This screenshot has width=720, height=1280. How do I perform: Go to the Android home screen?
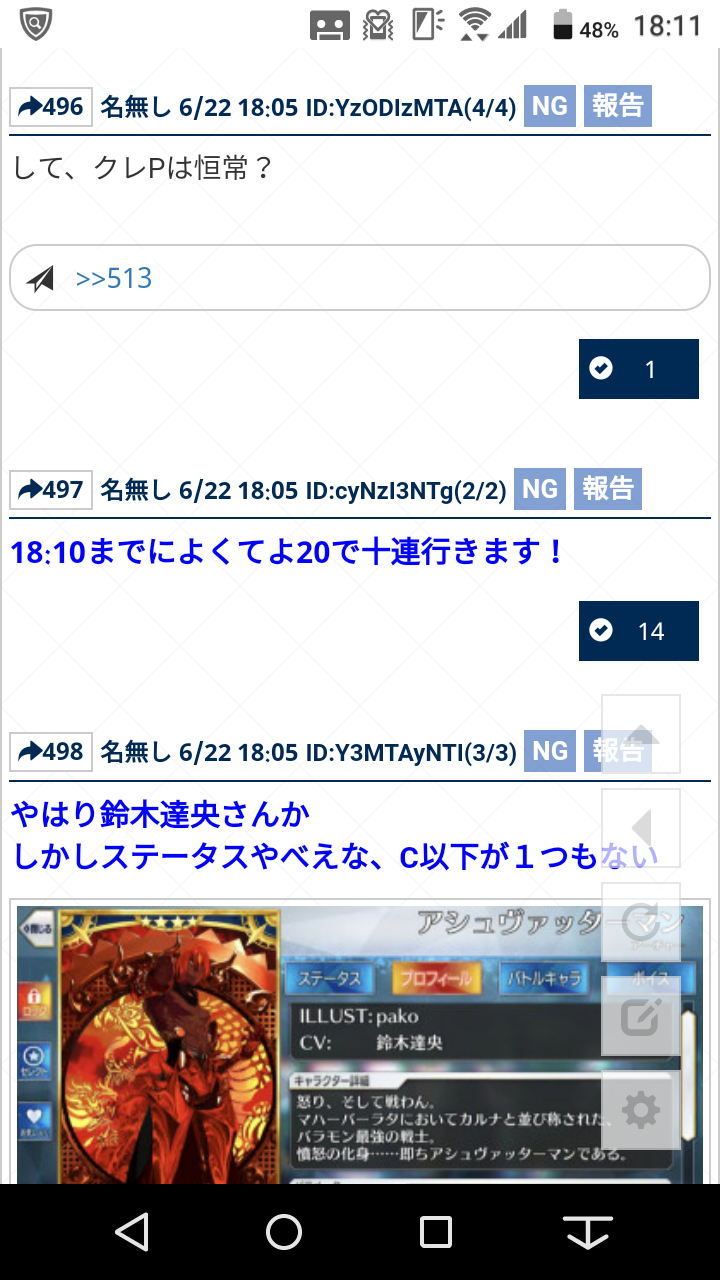[284, 1232]
